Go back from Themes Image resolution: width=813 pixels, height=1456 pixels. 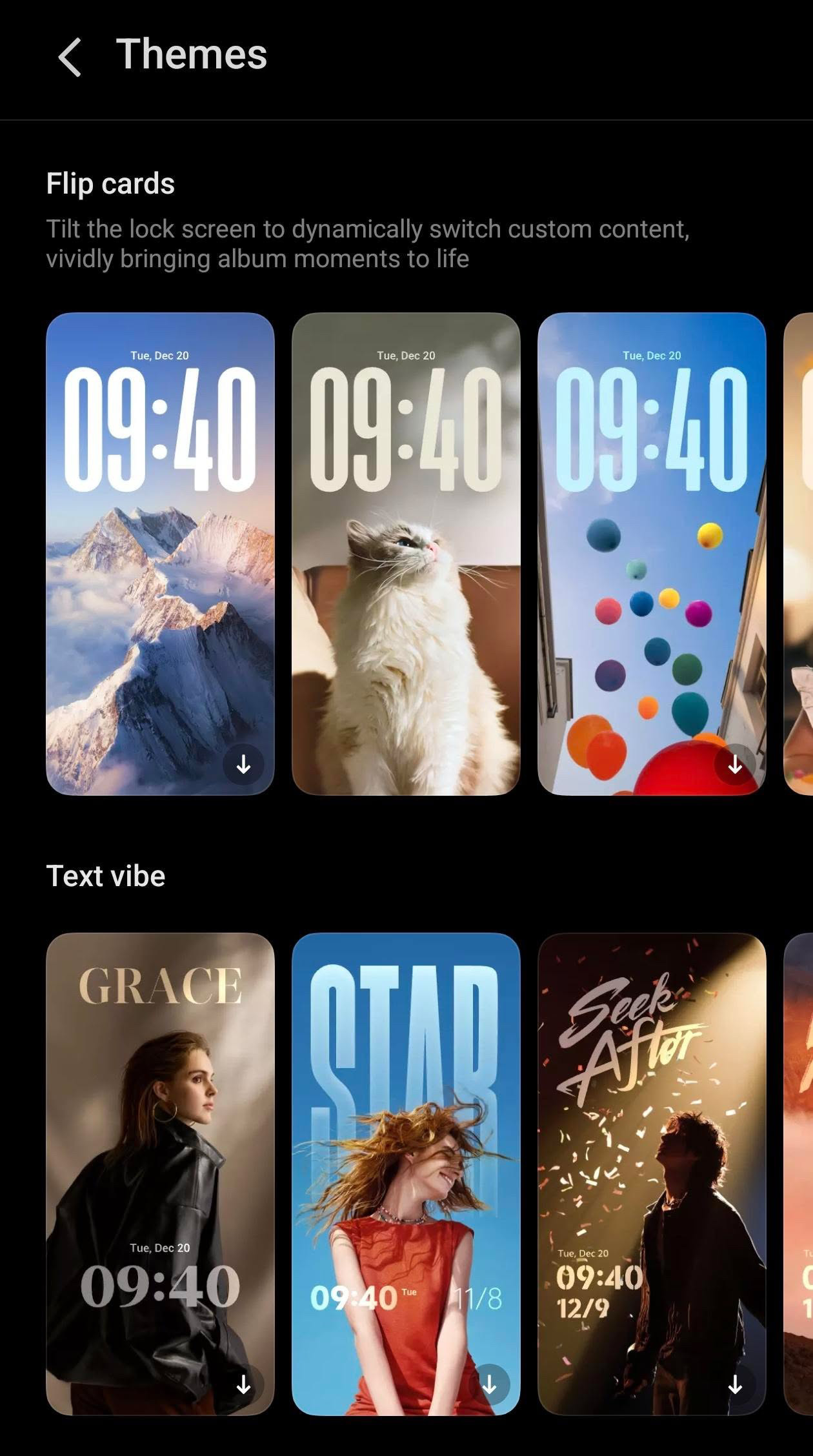point(70,57)
